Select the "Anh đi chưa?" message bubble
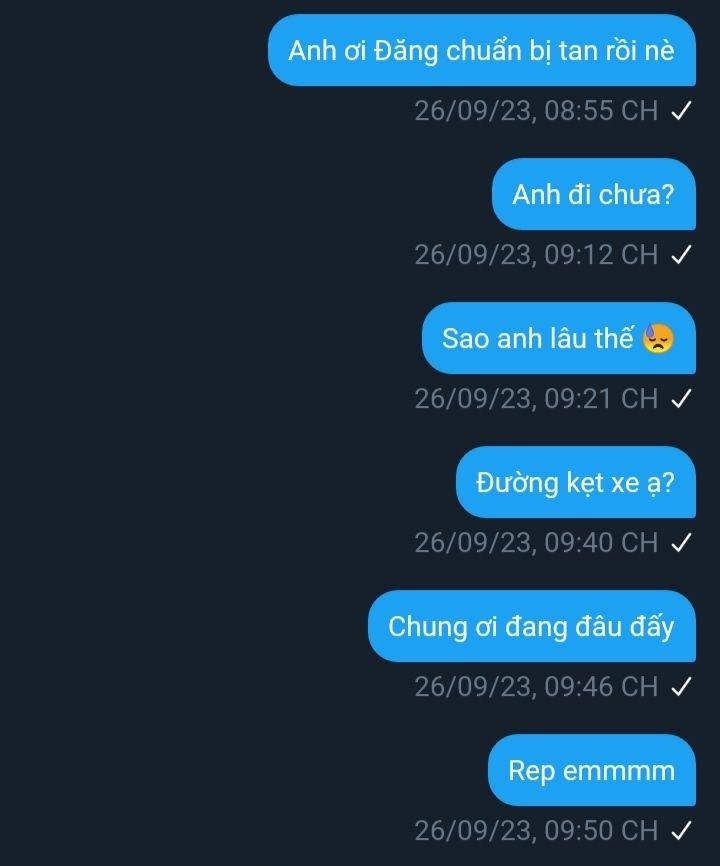Screen dimensions: 720x866 coord(593,194)
